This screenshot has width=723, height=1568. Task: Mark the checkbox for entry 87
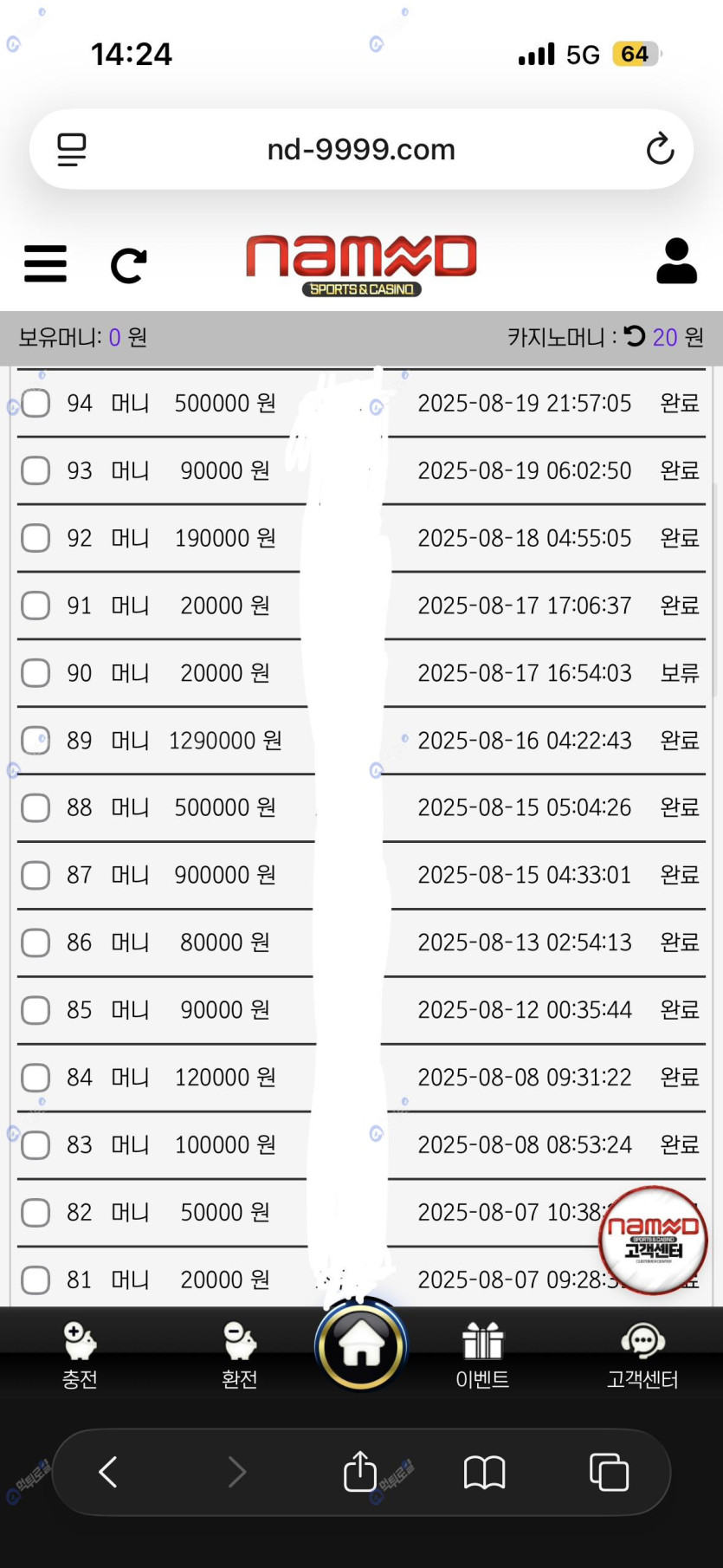[36, 875]
